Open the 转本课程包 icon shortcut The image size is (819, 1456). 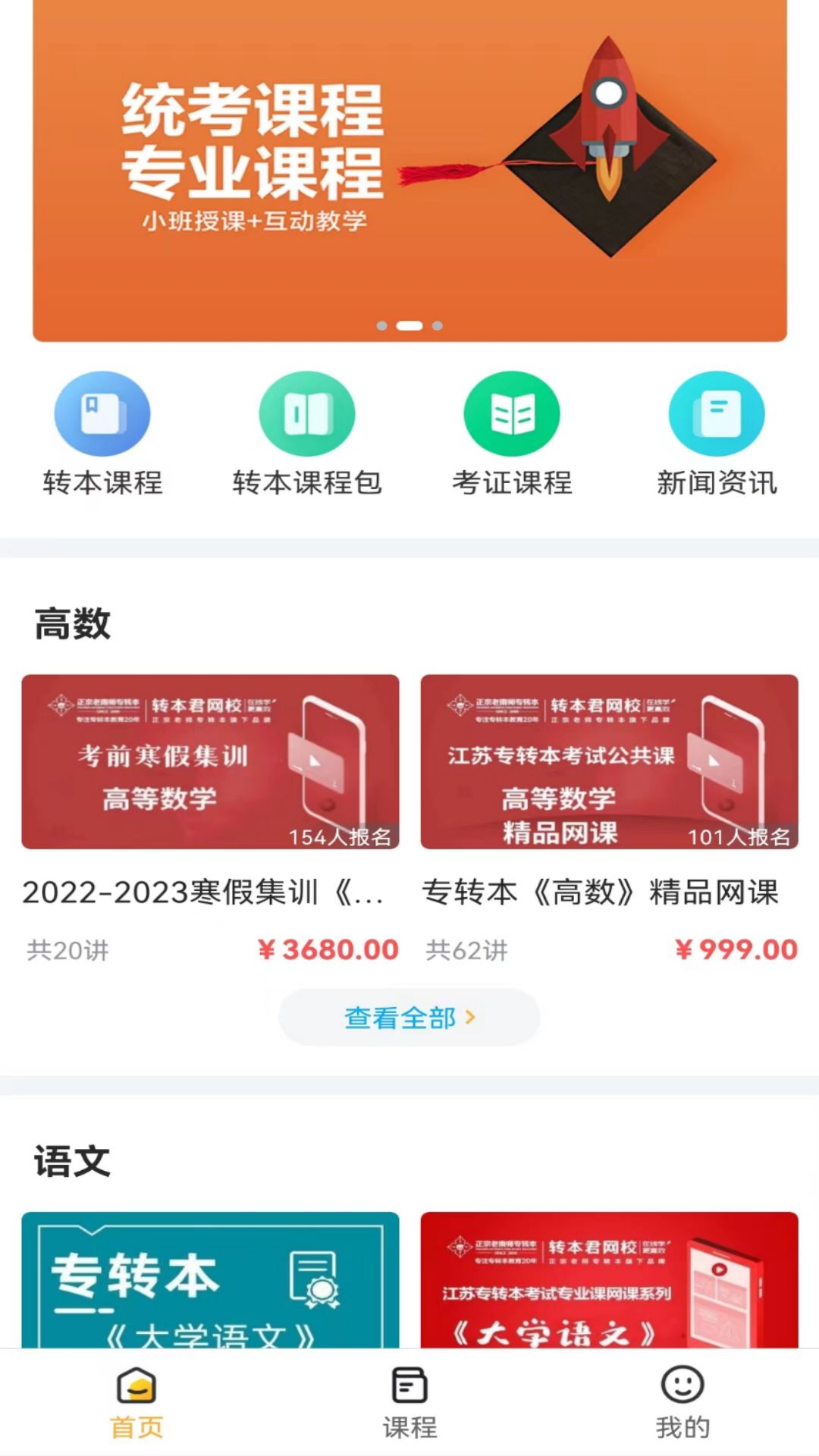(x=307, y=413)
